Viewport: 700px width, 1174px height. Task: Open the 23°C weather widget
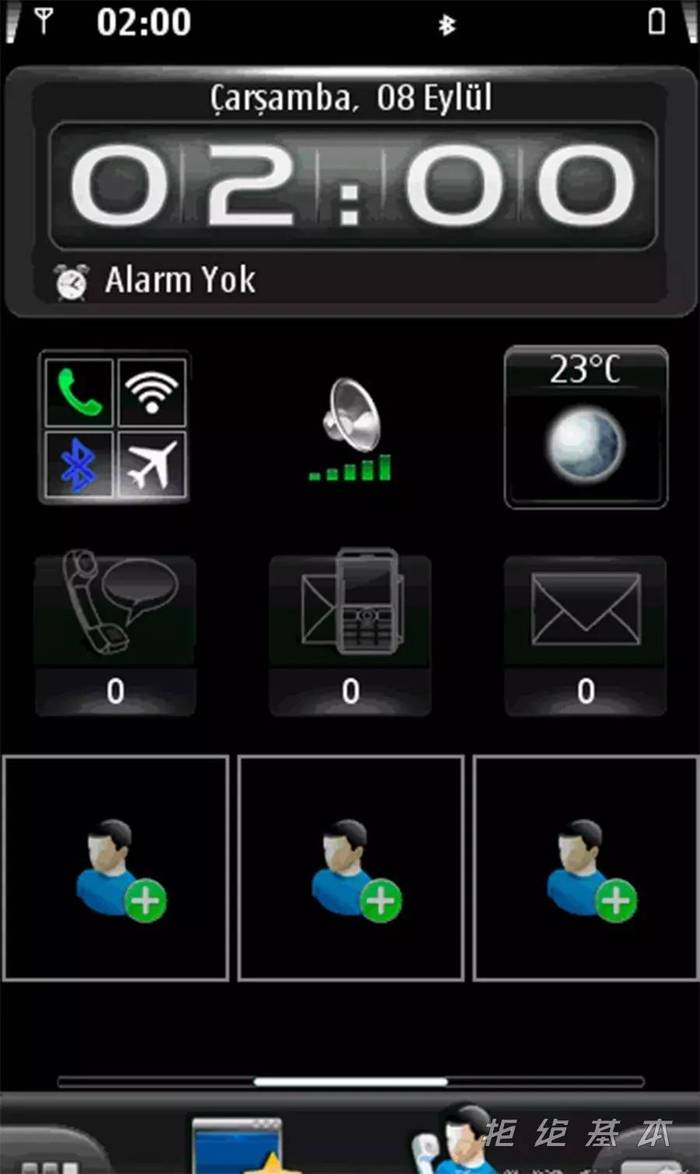pyautogui.click(x=585, y=428)
